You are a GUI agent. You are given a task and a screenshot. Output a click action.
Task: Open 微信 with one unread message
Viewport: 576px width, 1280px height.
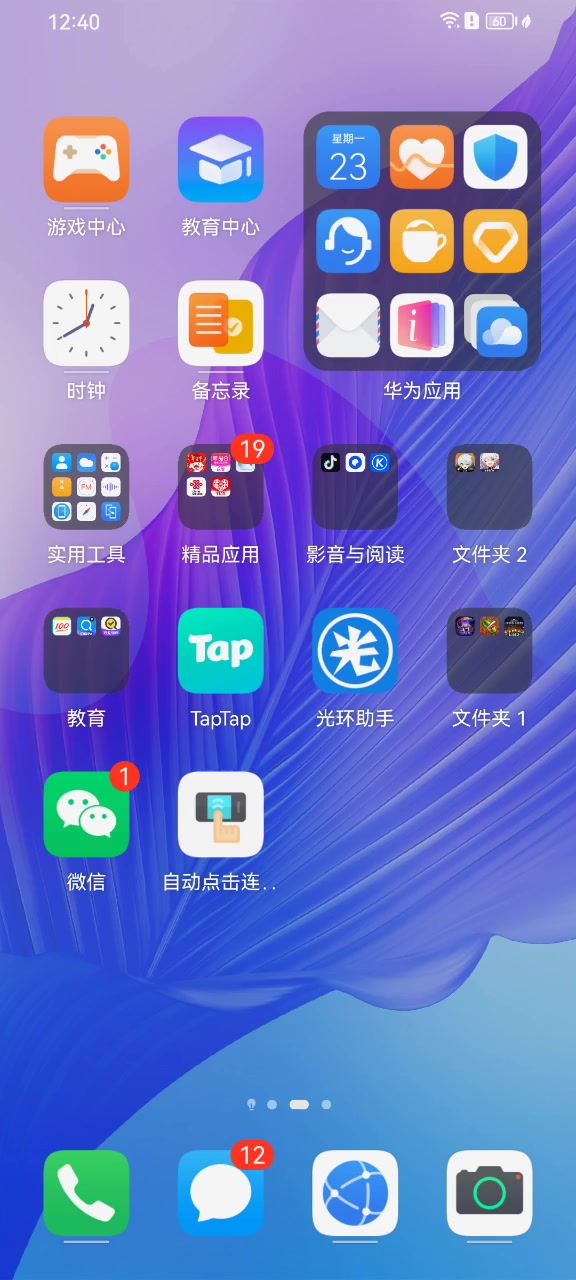[x=86, y=815]
